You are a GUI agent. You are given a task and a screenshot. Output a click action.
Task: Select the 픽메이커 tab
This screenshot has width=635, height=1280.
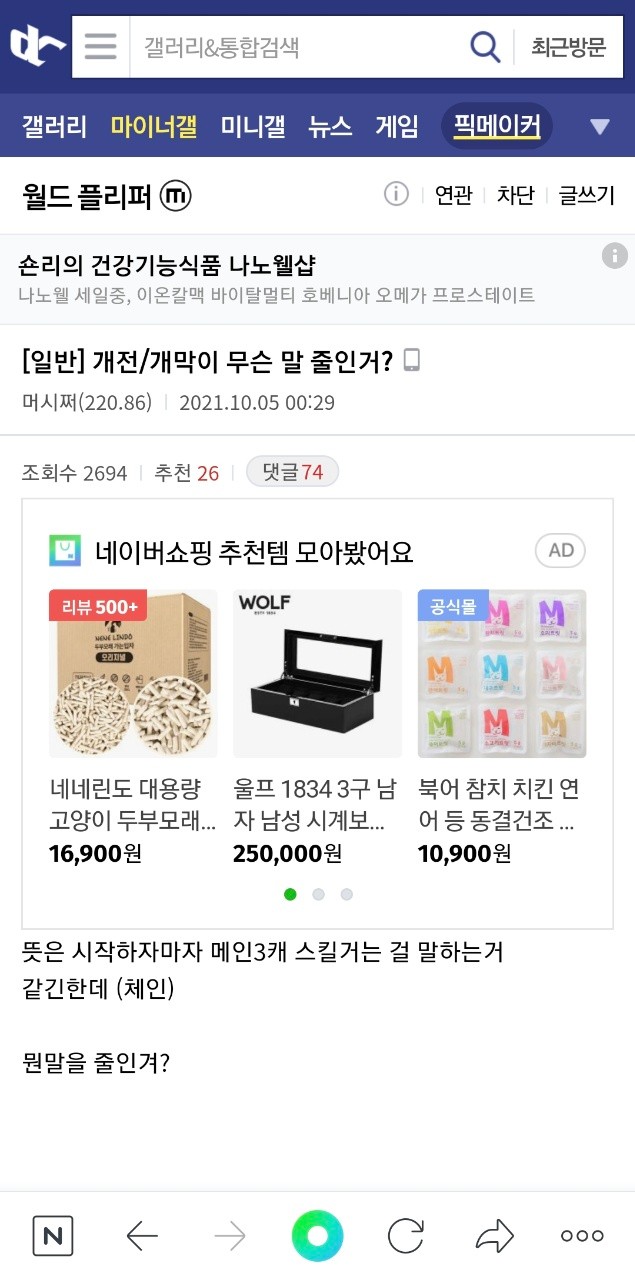click(x=496, y=126)
